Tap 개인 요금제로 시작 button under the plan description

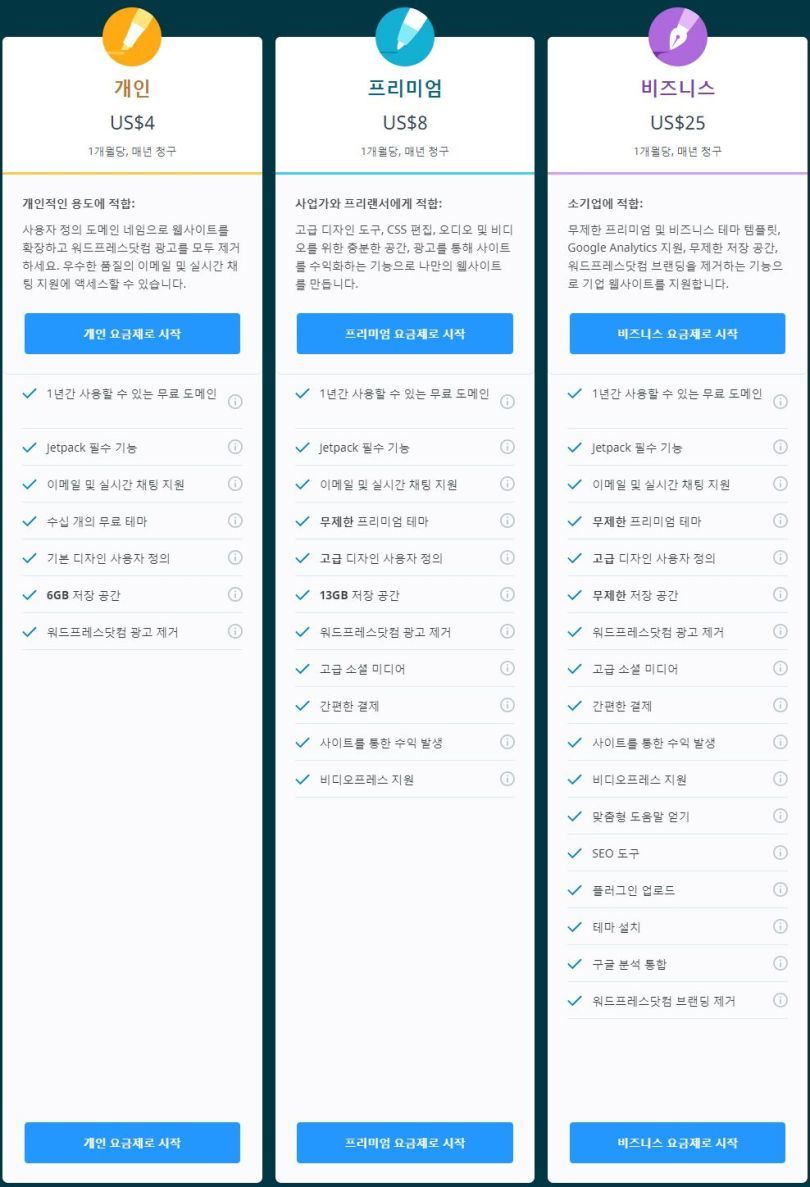132,333
